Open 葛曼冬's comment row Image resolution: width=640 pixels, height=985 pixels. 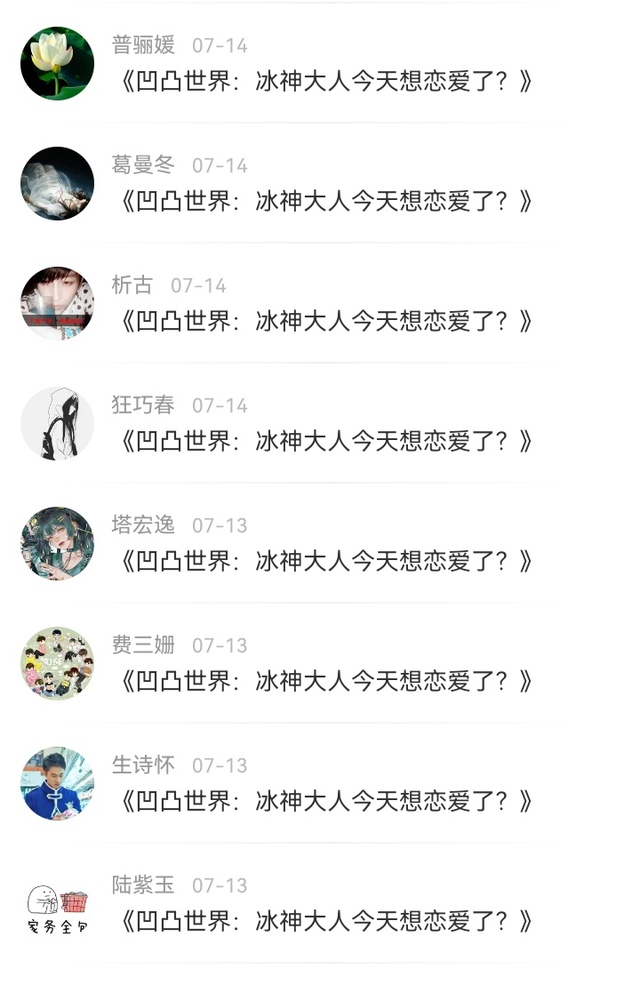click(x=320, y=183)
